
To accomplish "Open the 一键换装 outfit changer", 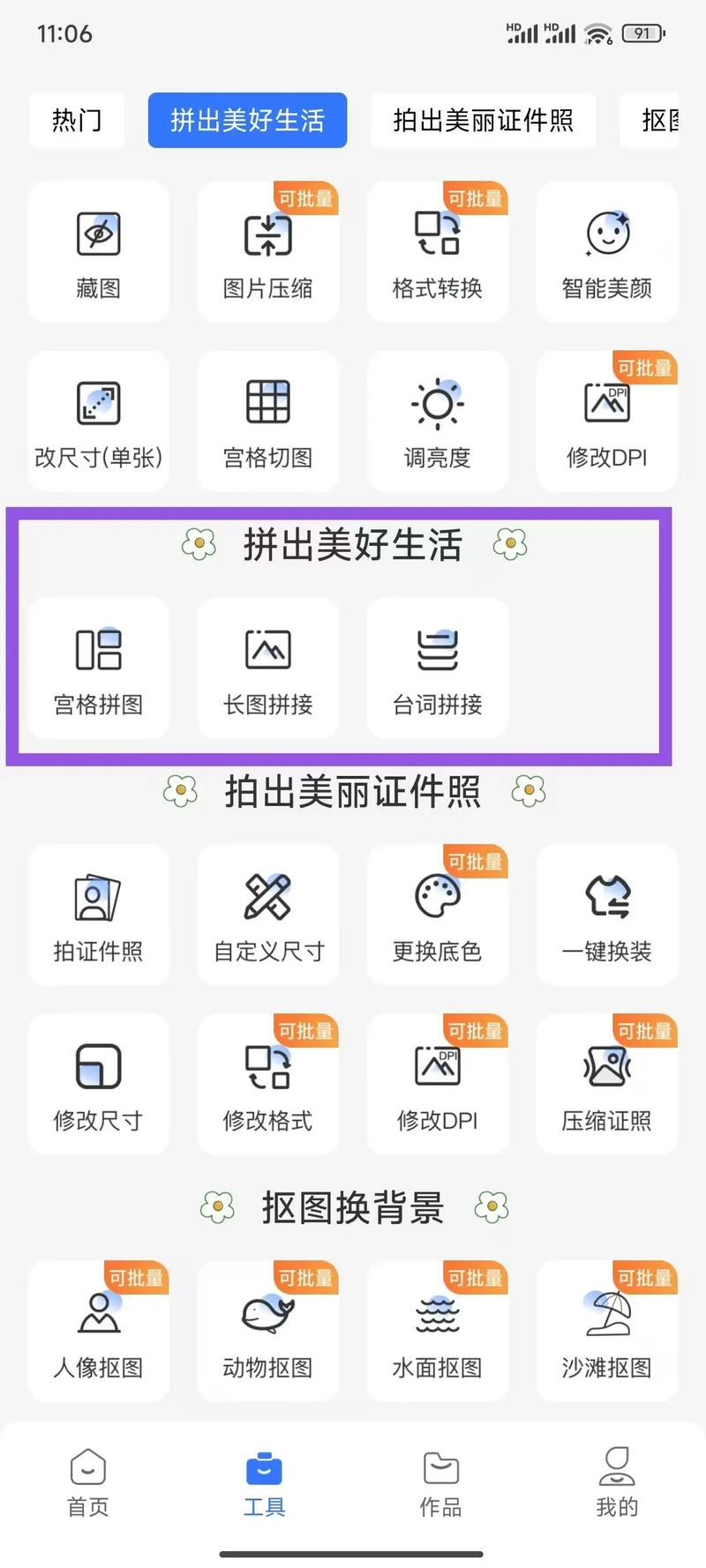I will [607, 915].
